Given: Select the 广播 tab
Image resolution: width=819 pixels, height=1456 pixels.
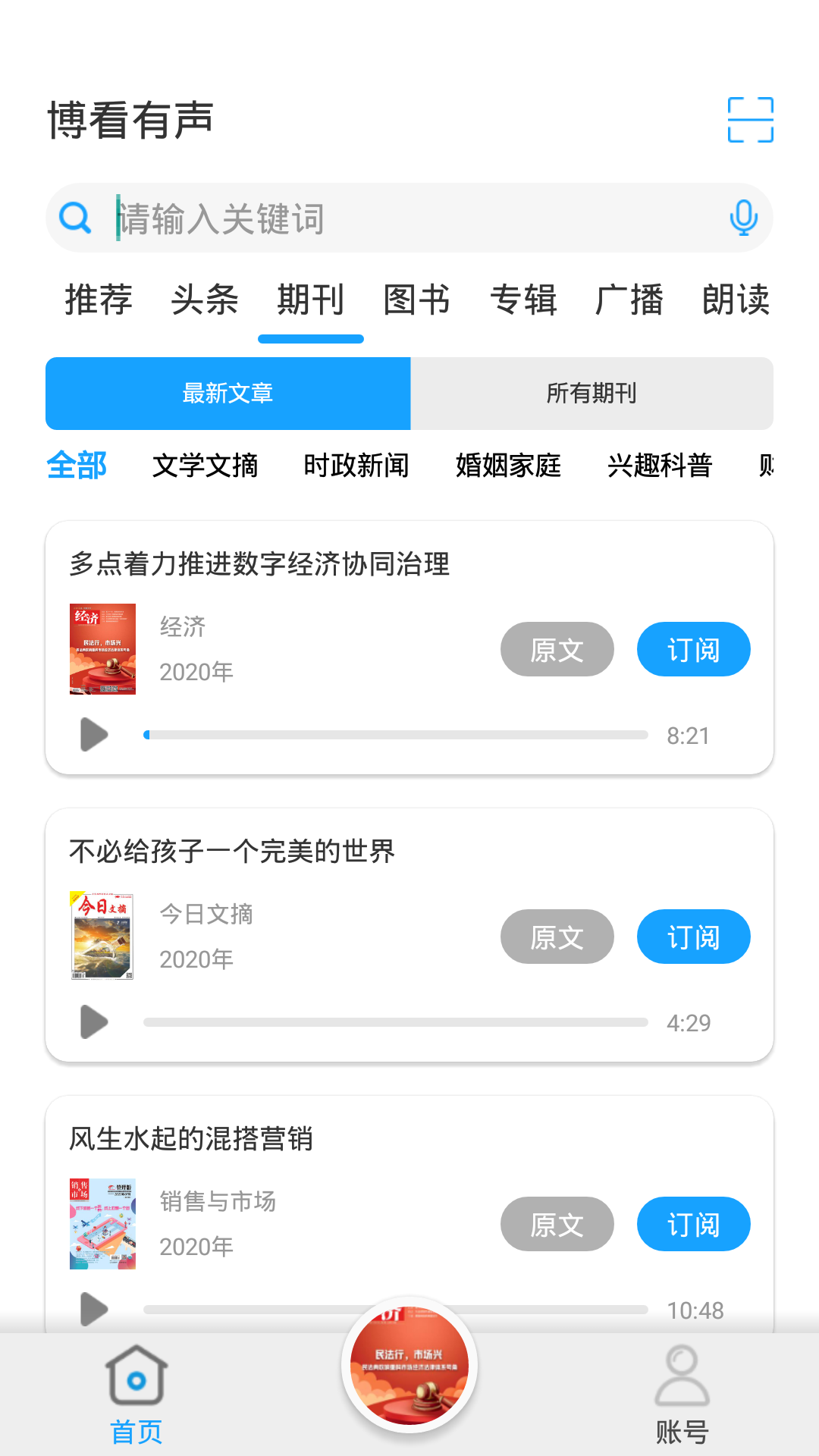Looking at the screenshot, I should pos(629,300).
